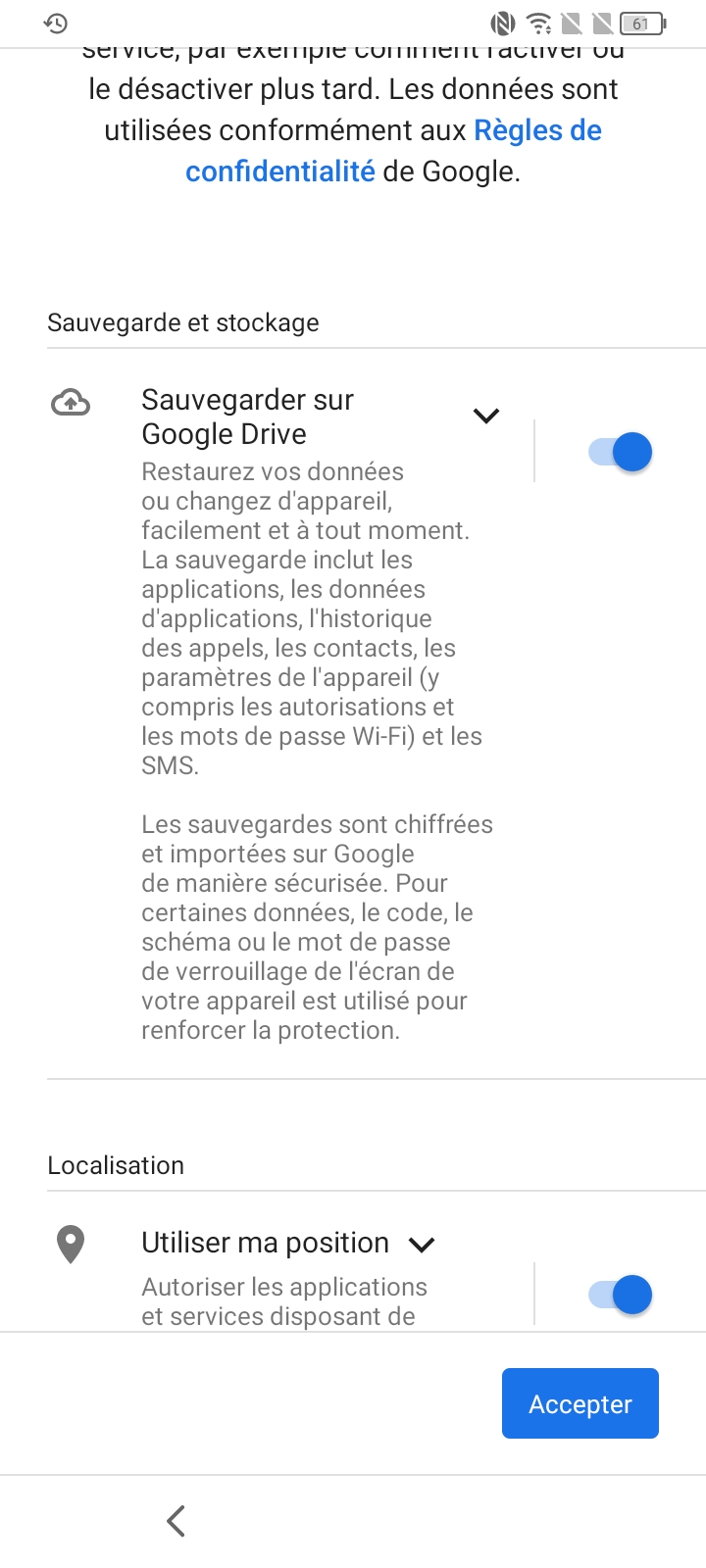The width and height of the screenshot is (706, 1568).
Task: Expand the Utiliser ma position details
Action: pyautogui.click(x=422, y=1245)
